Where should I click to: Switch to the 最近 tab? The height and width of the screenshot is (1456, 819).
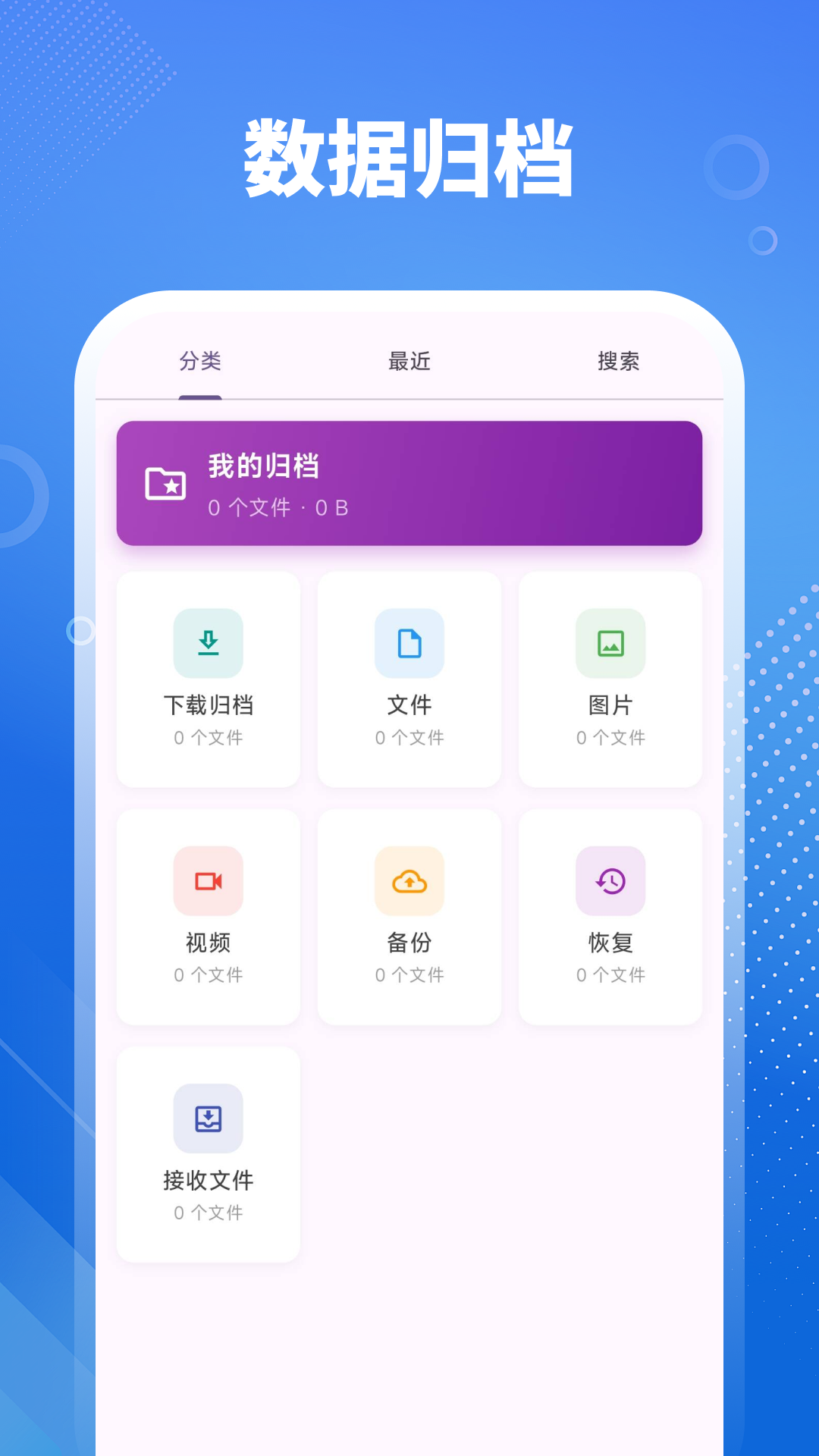[409, 362]
